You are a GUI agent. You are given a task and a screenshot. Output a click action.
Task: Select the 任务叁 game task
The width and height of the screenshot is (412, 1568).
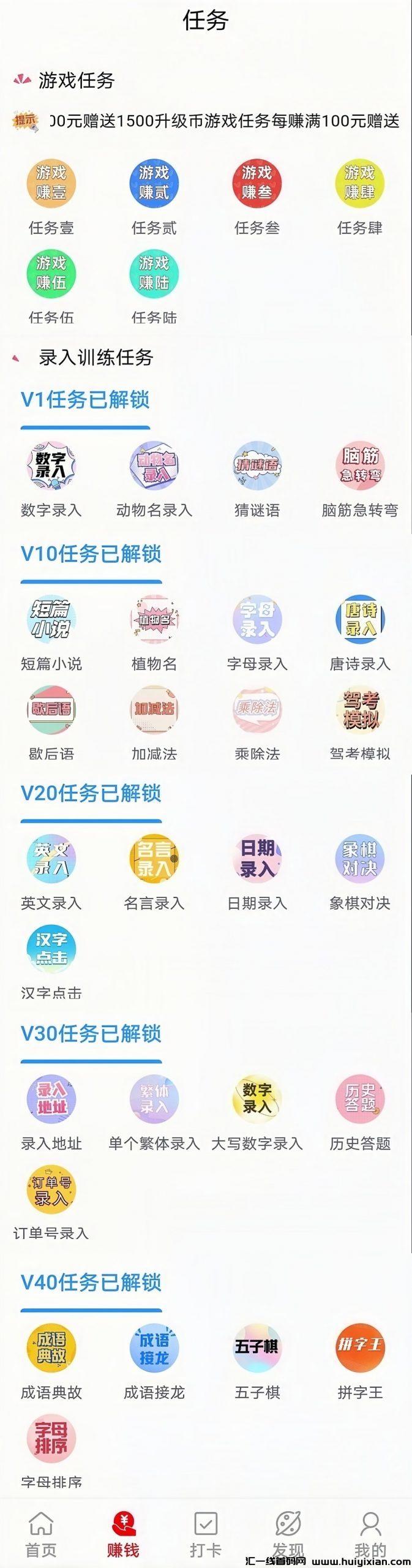pyautogui.click(x=257, y=183)
